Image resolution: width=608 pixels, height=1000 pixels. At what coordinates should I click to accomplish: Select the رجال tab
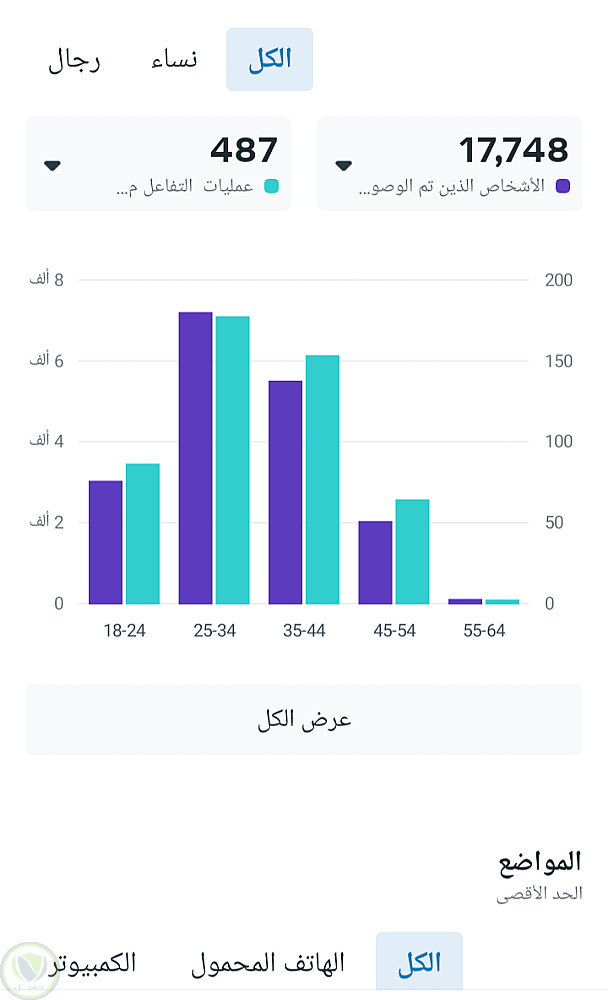pos(75,59)
